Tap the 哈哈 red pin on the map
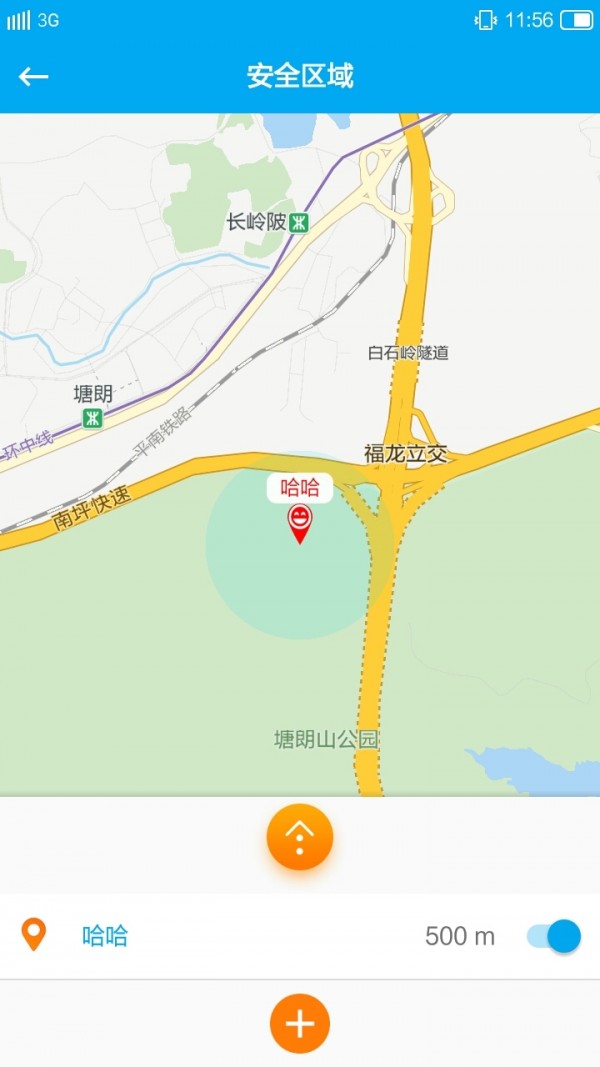The width and height of the screenshot is (600, 1067). pyautogui.click(x=299, y=521)
